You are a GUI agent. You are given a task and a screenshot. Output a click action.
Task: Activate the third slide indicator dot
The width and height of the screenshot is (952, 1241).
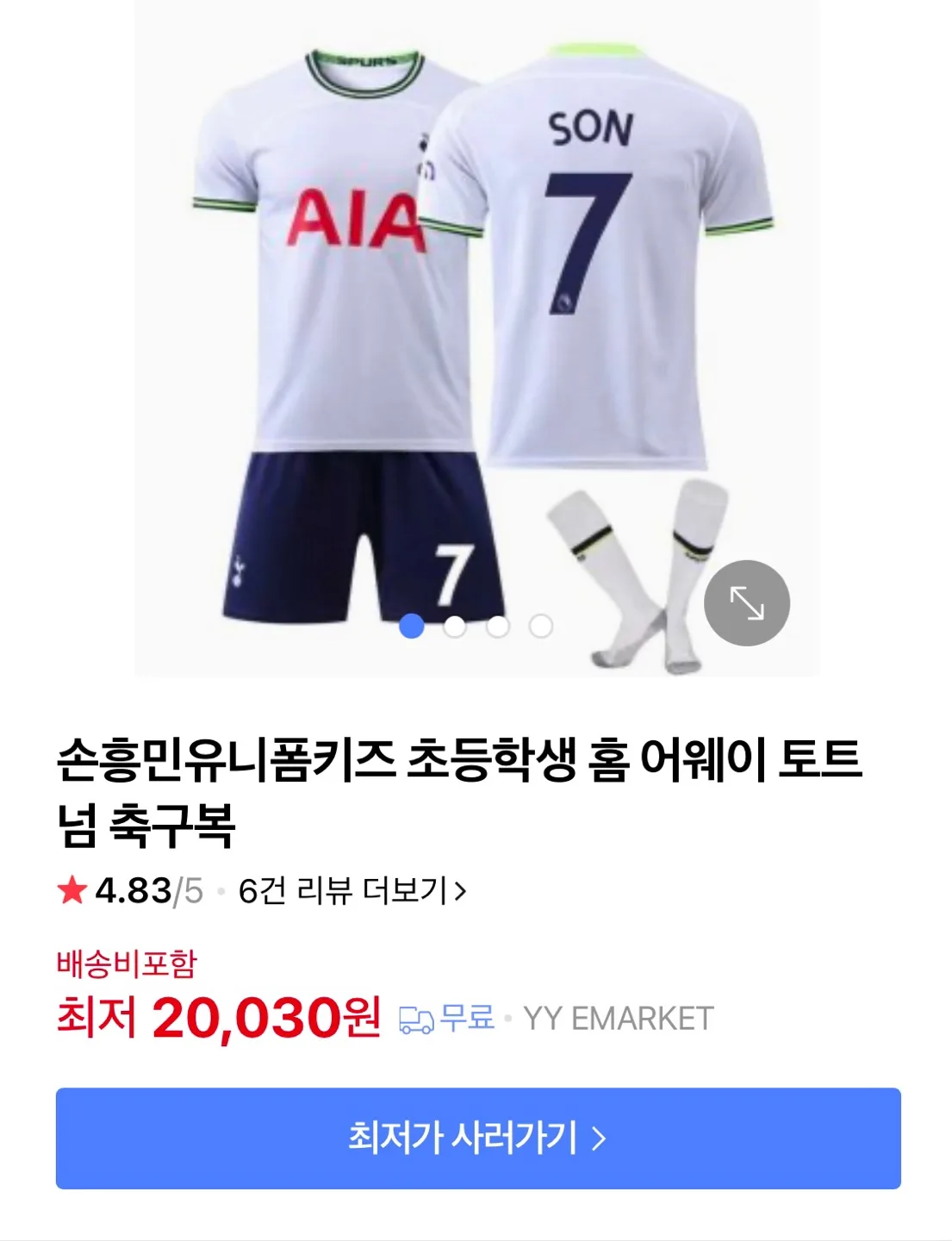(x=500, y=627)
